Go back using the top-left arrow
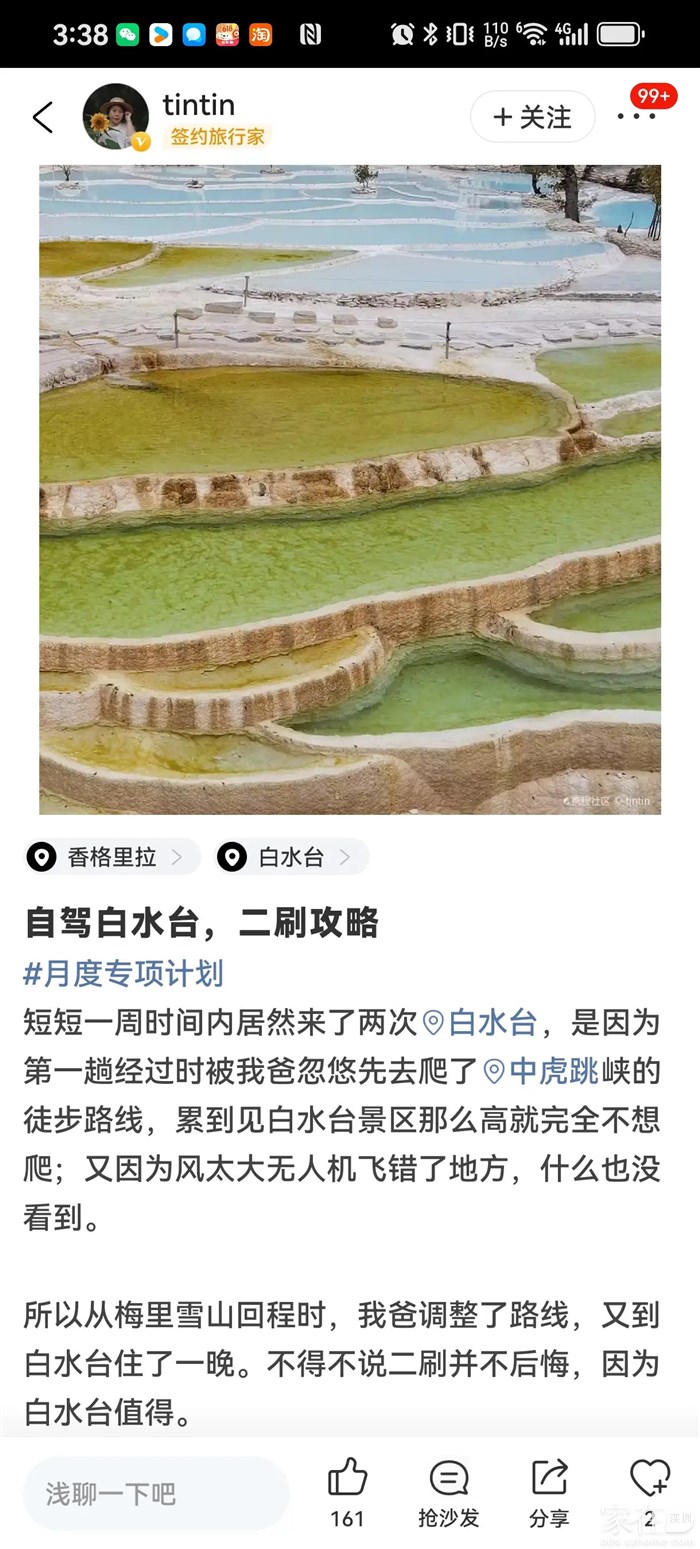Viewport: 700px width, 1549px height. pyautogui.click(x=42, y=118)
